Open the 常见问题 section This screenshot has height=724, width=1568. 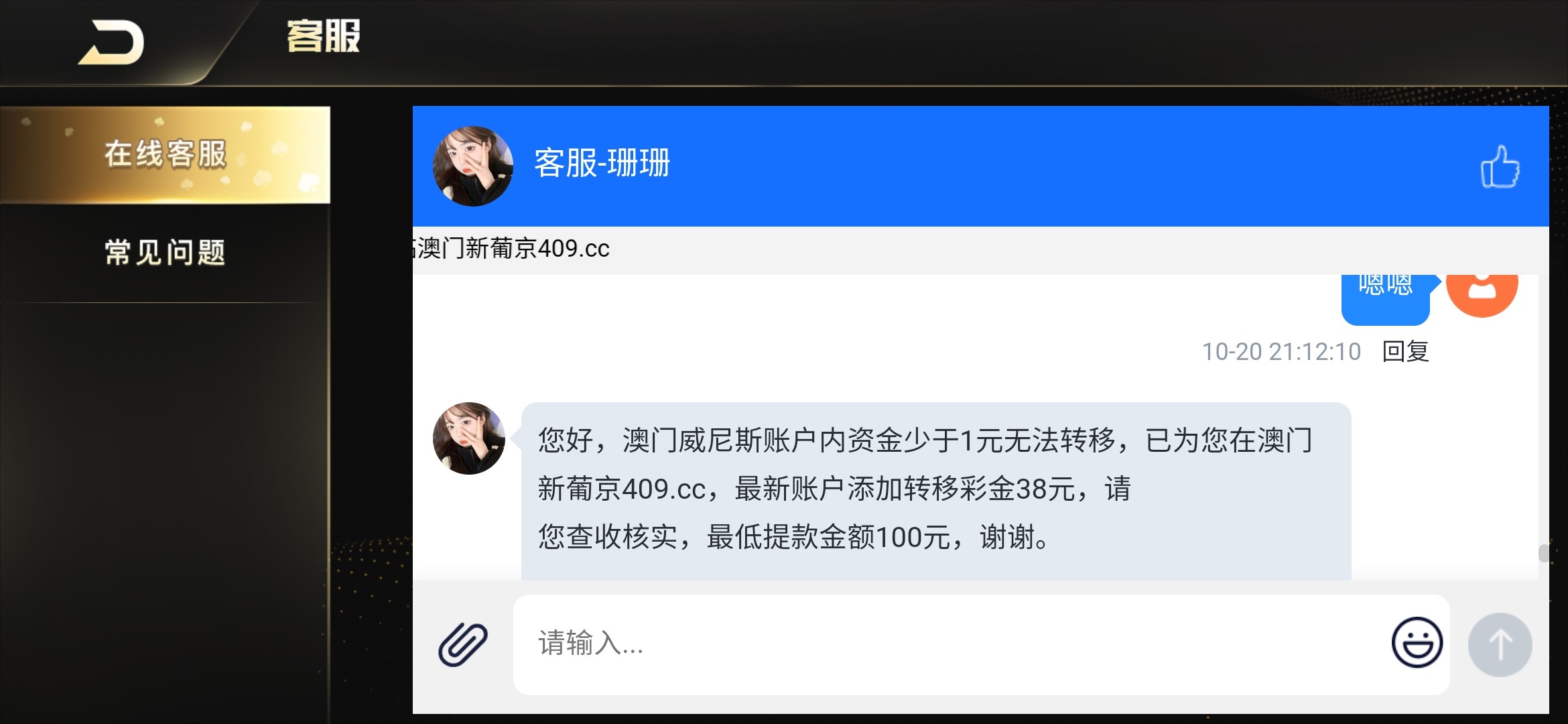point(165,253)
